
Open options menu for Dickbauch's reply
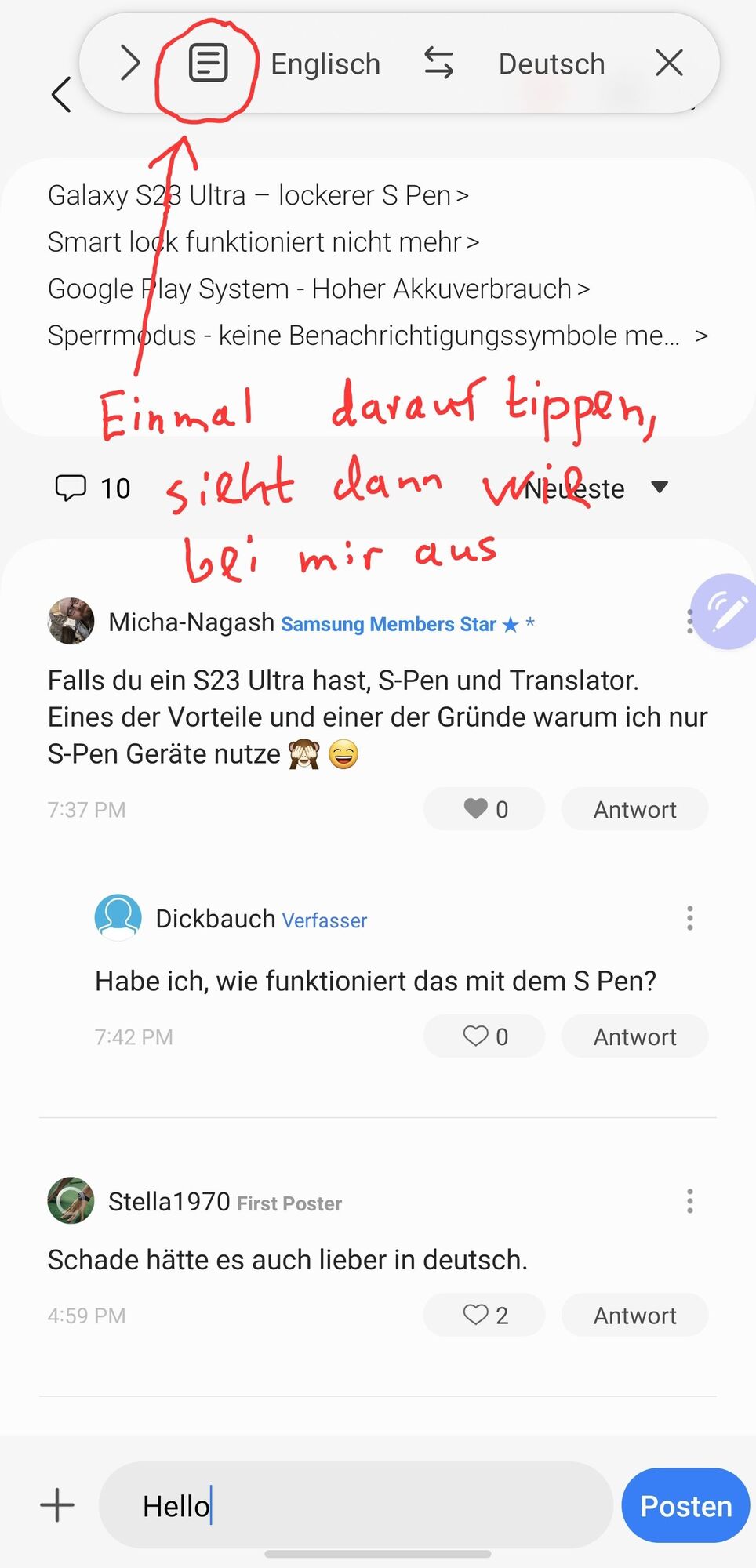coord(690,918)
